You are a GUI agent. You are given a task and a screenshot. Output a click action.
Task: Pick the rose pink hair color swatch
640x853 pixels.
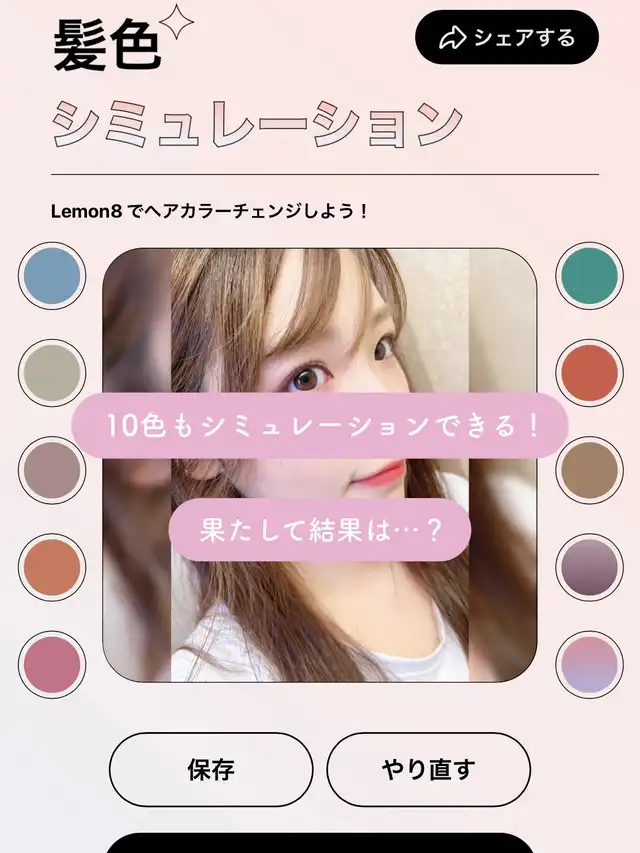pos(52,664)
